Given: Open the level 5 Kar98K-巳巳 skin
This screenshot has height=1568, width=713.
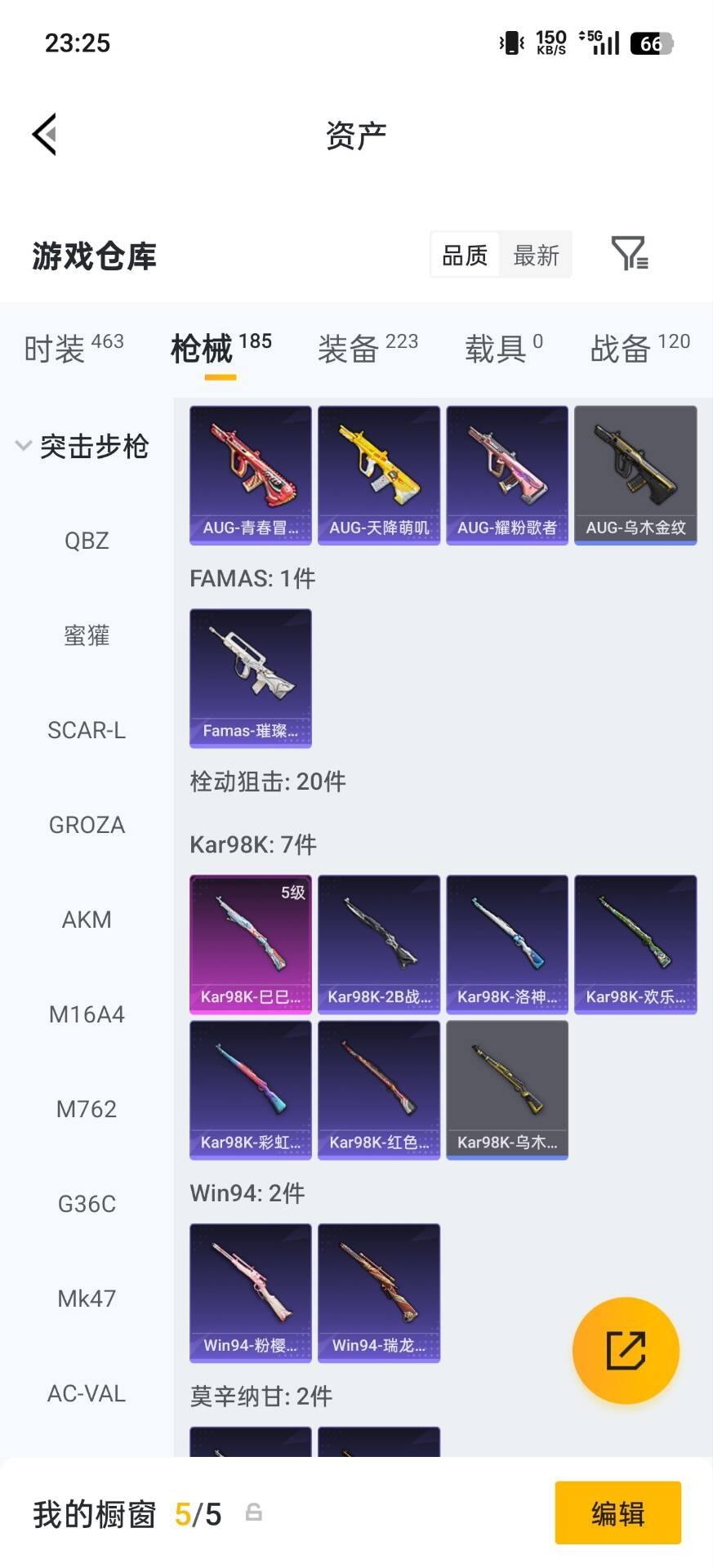Looking at the screenshot, I should 251,944.
